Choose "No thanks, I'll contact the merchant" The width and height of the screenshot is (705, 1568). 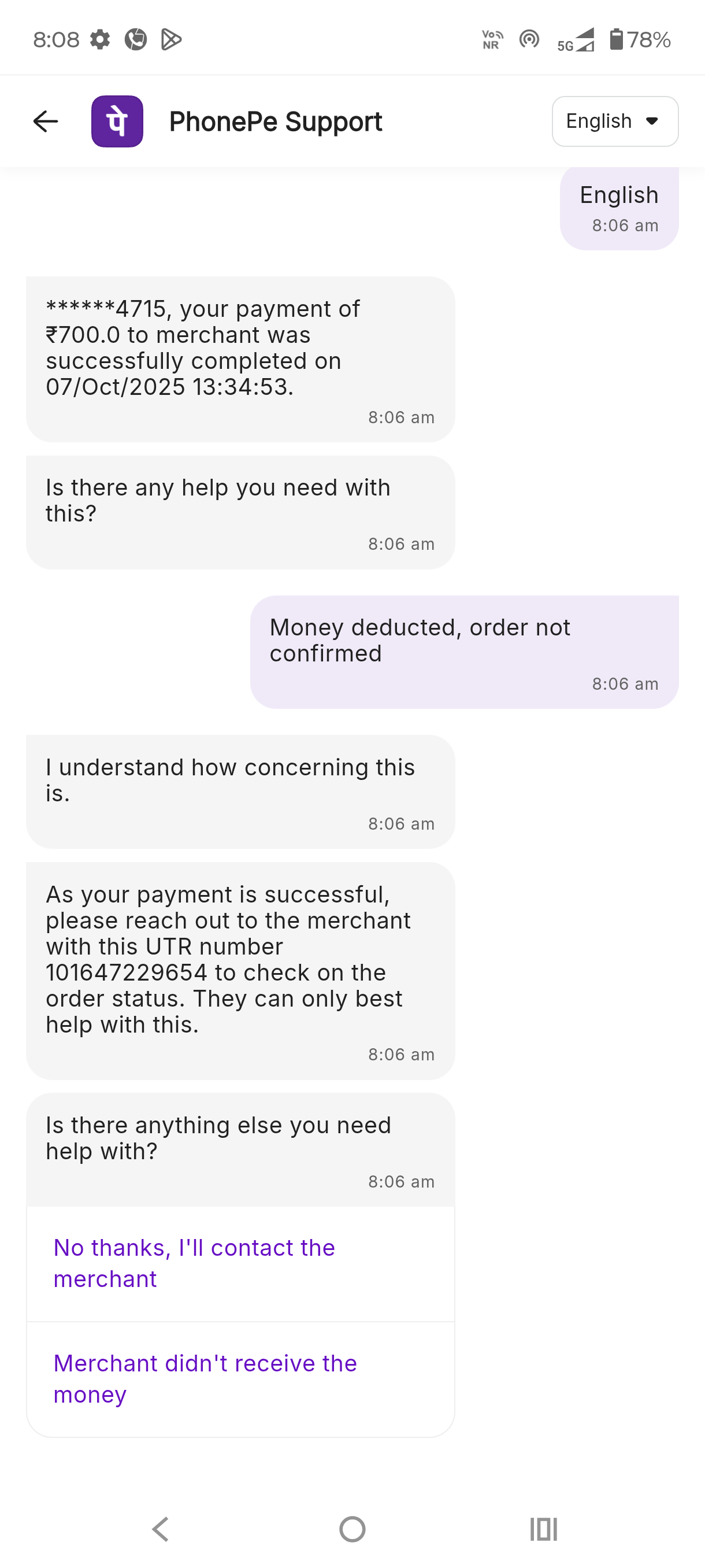click(240, 1264)
